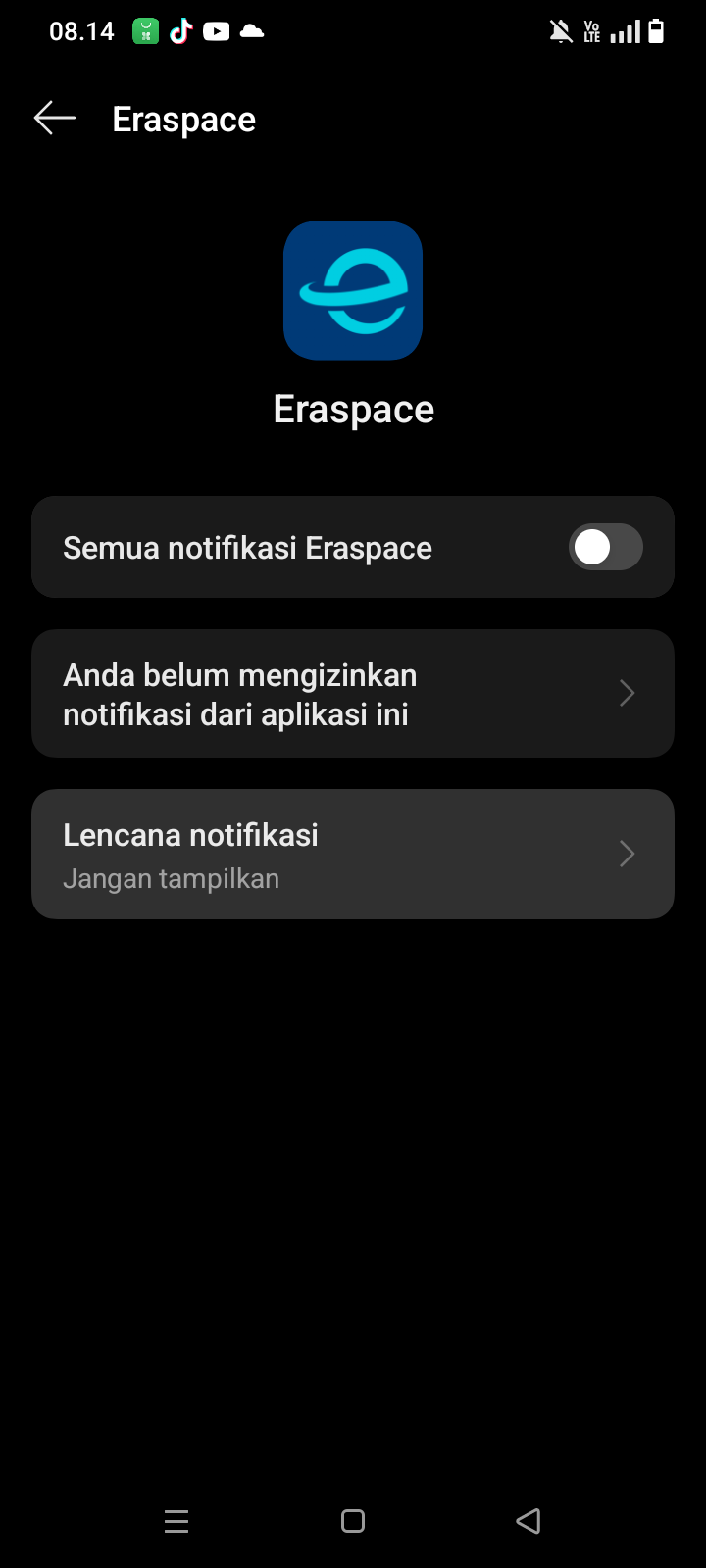The height and width of the screenshot is (1568, 706).
Task: Tap the system home button
Action: click(x=353, y=1521)
